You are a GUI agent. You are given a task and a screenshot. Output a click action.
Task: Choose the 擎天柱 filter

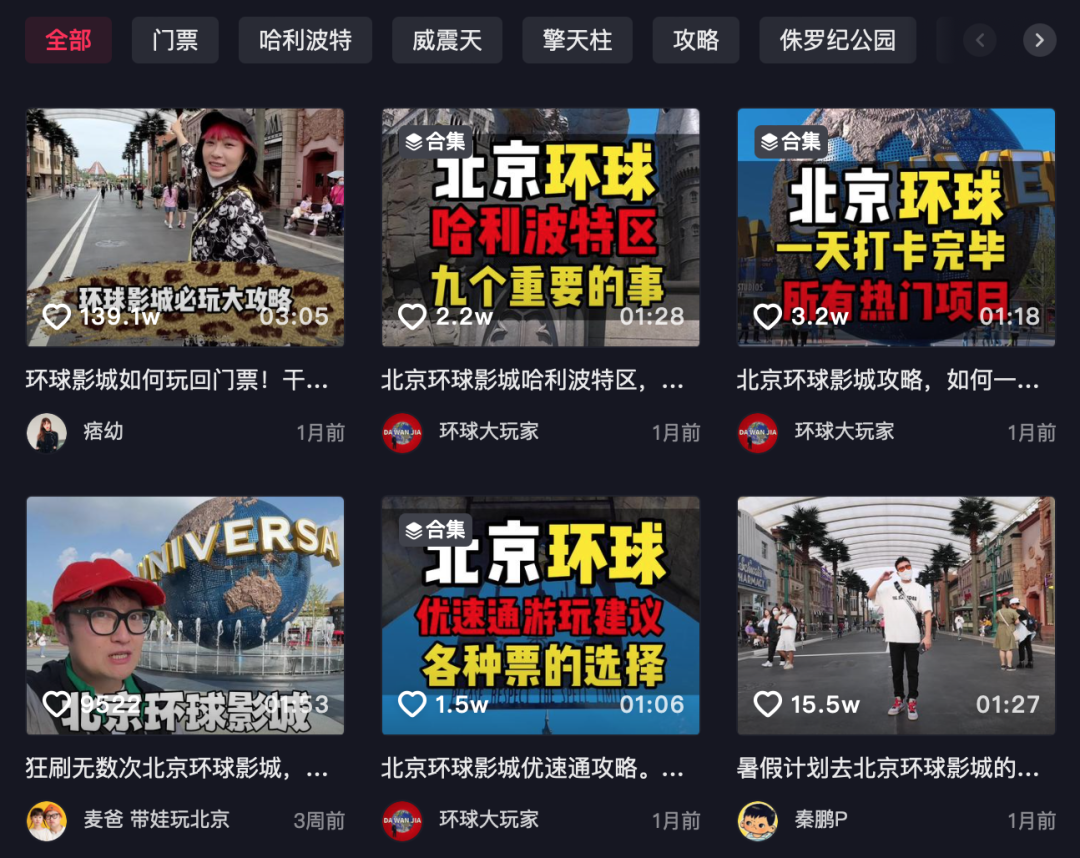coord(577,41)
